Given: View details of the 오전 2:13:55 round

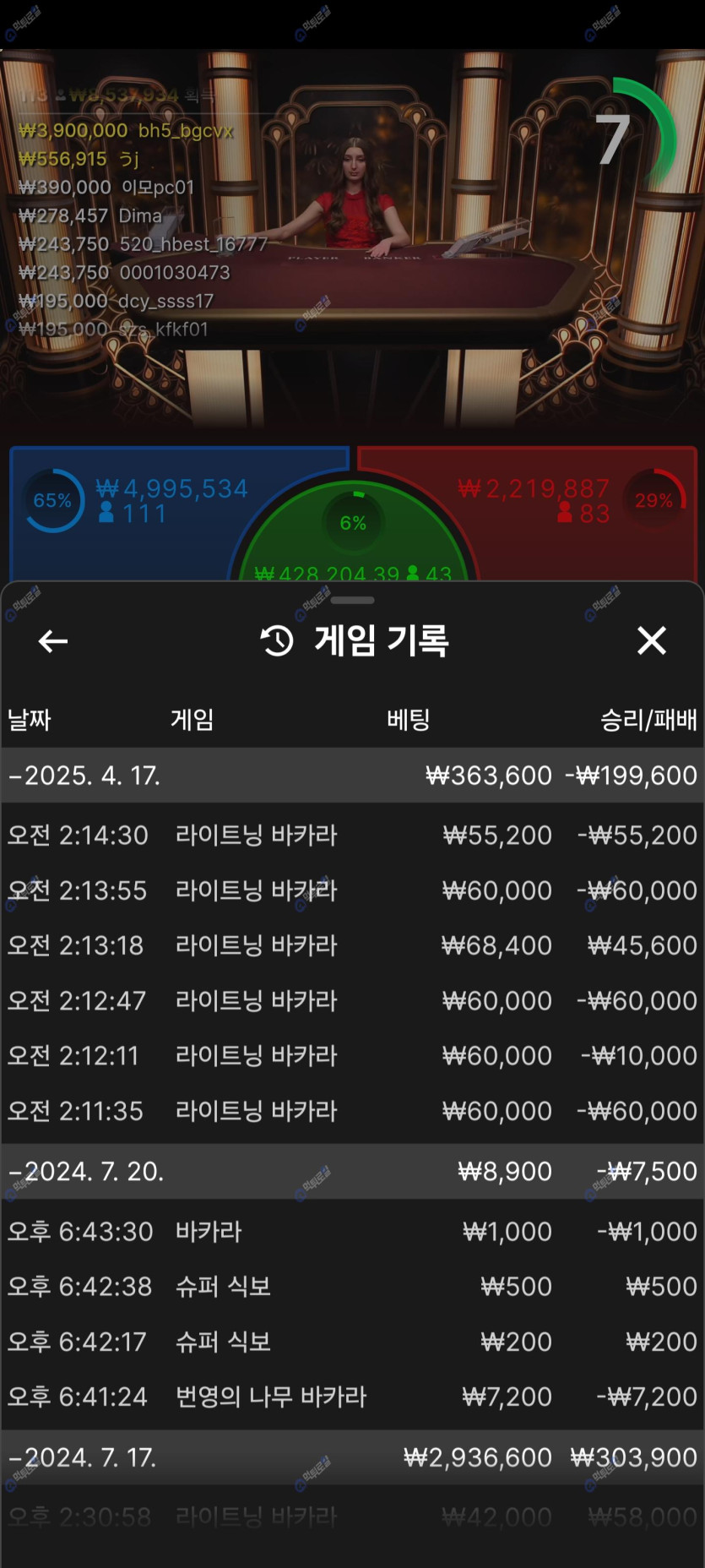Looking at the screenshot, I should 352,890.
